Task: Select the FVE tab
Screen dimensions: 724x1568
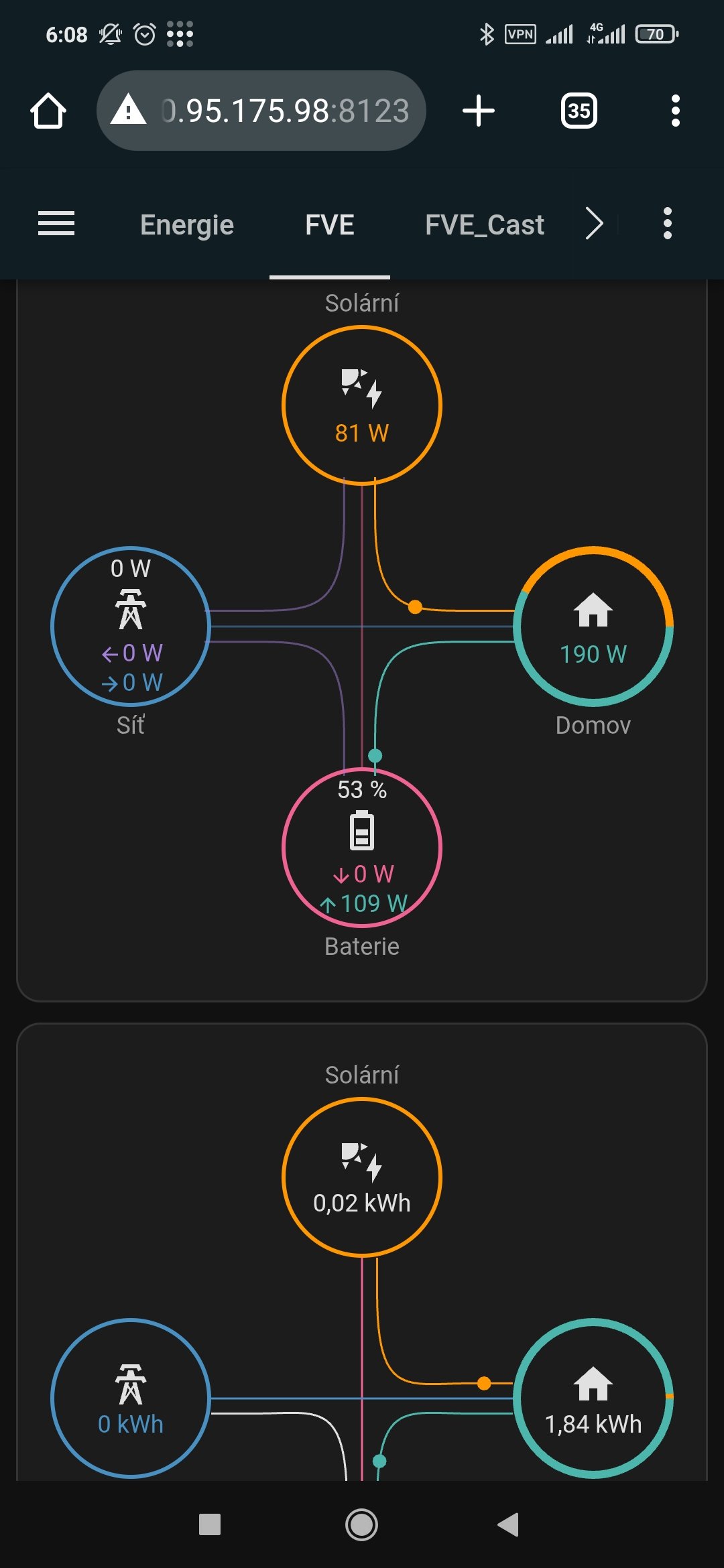Action: point(329,224)
